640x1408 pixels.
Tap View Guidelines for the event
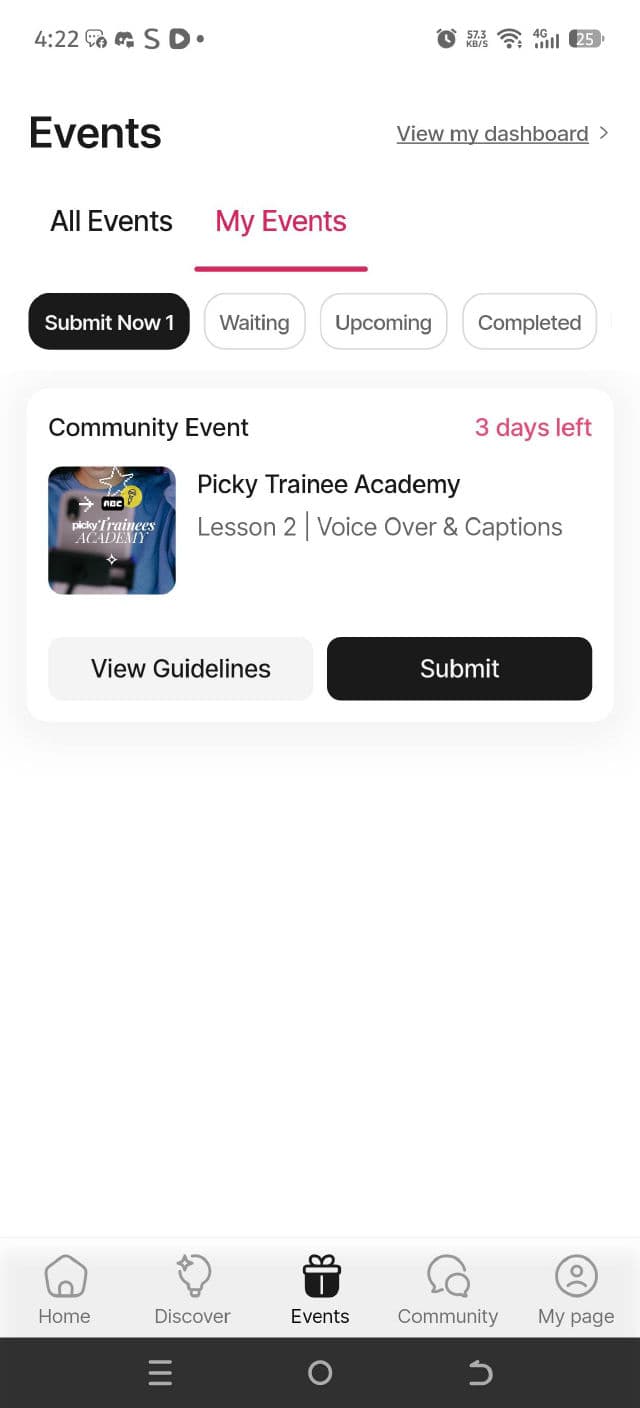pos(181,669)
